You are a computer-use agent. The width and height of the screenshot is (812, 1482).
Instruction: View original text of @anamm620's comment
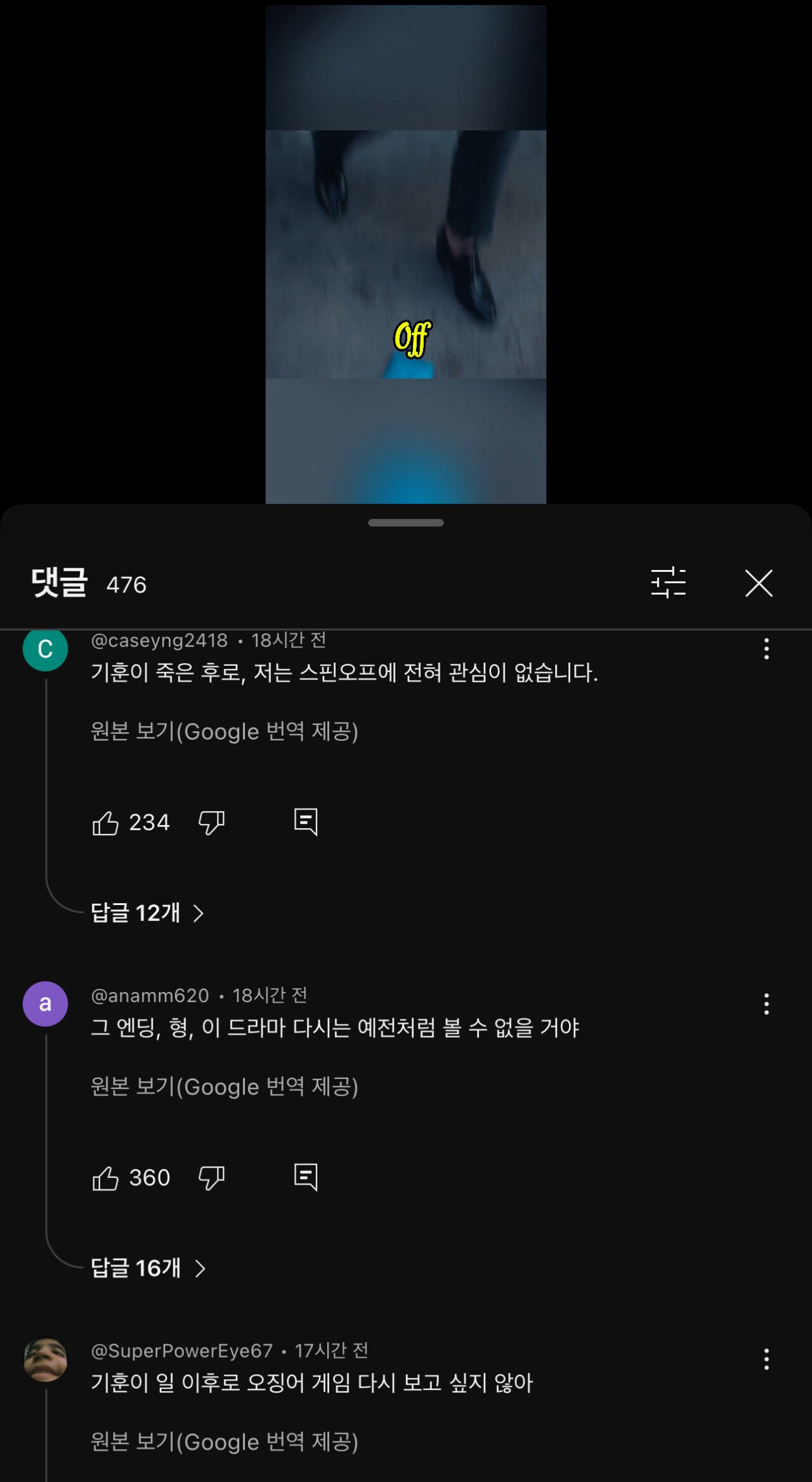[x=225, y=1087]
